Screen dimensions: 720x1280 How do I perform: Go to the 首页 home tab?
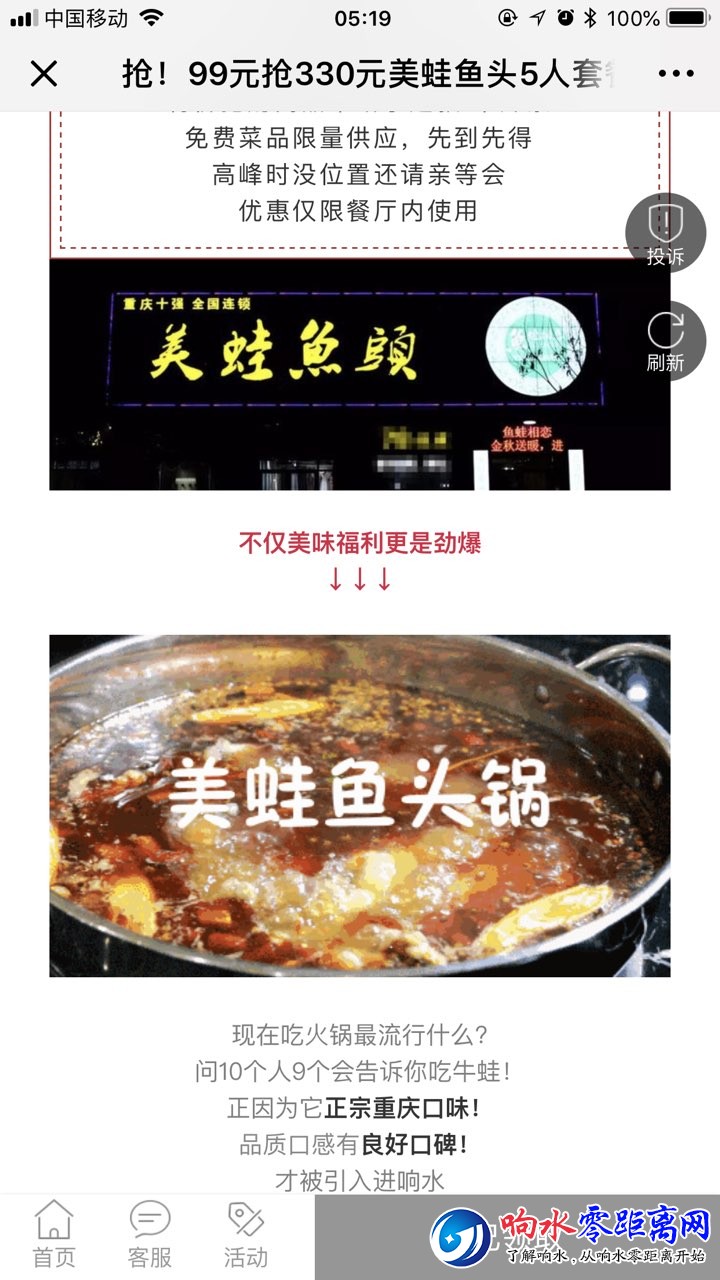(x=54, y=1236)
